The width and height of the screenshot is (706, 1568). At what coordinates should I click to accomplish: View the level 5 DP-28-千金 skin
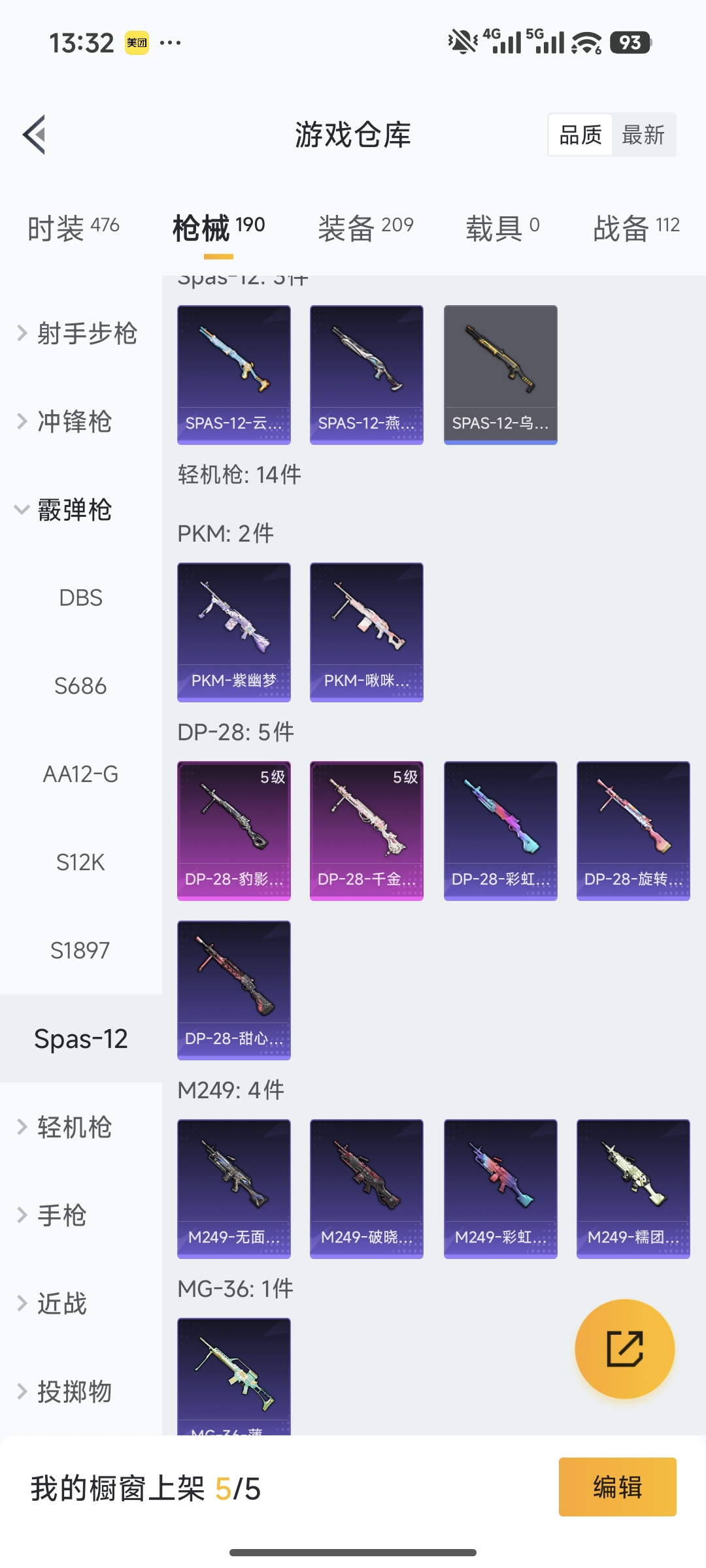[366, 830]
